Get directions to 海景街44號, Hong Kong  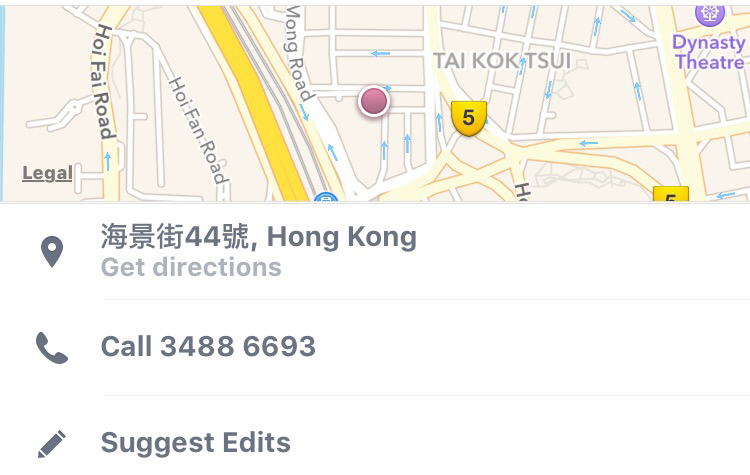point(190,268)
